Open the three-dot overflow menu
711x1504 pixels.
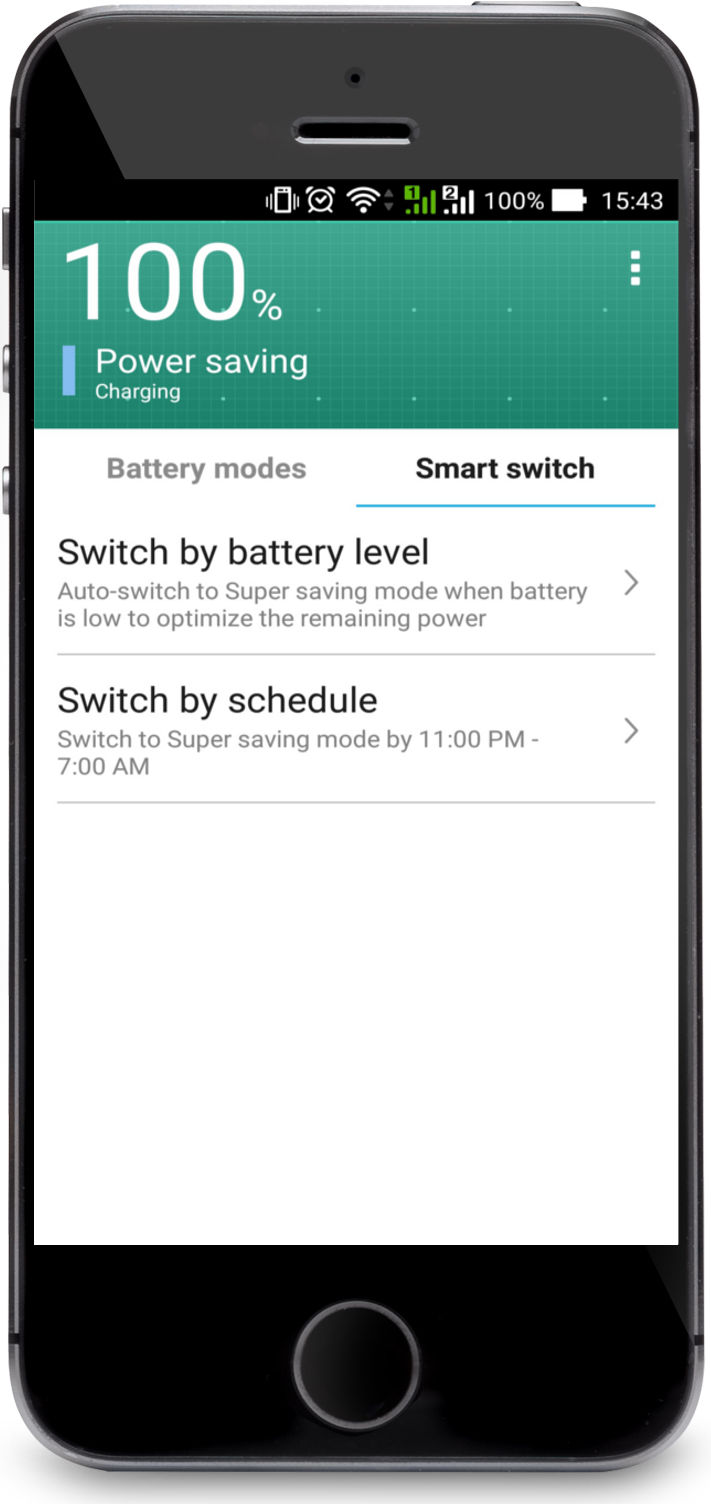coord(634,269)
